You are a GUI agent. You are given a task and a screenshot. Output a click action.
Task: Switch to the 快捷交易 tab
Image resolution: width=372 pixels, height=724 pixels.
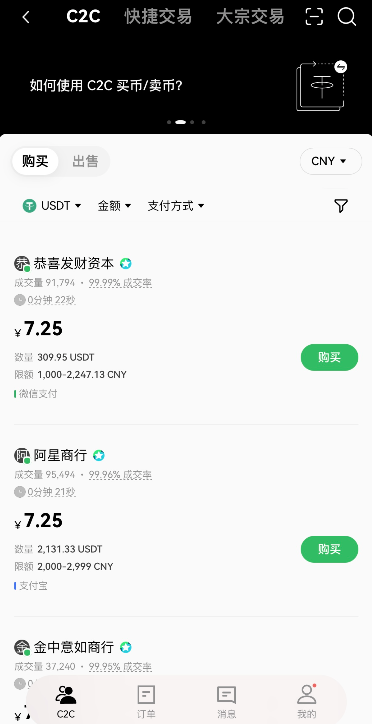pos(158,17)
